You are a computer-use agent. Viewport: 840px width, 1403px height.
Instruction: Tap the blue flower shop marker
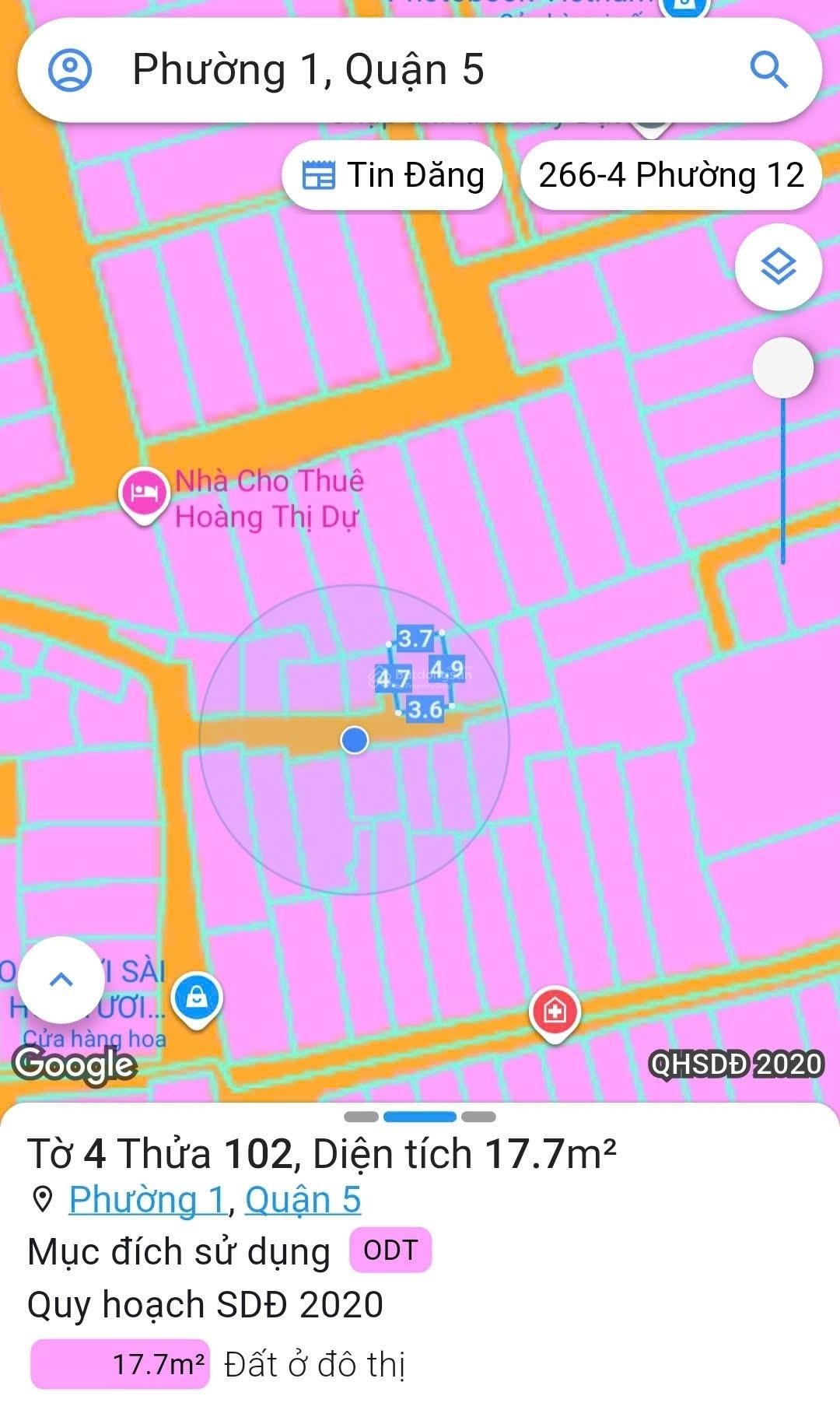click(x=198, y=998)
